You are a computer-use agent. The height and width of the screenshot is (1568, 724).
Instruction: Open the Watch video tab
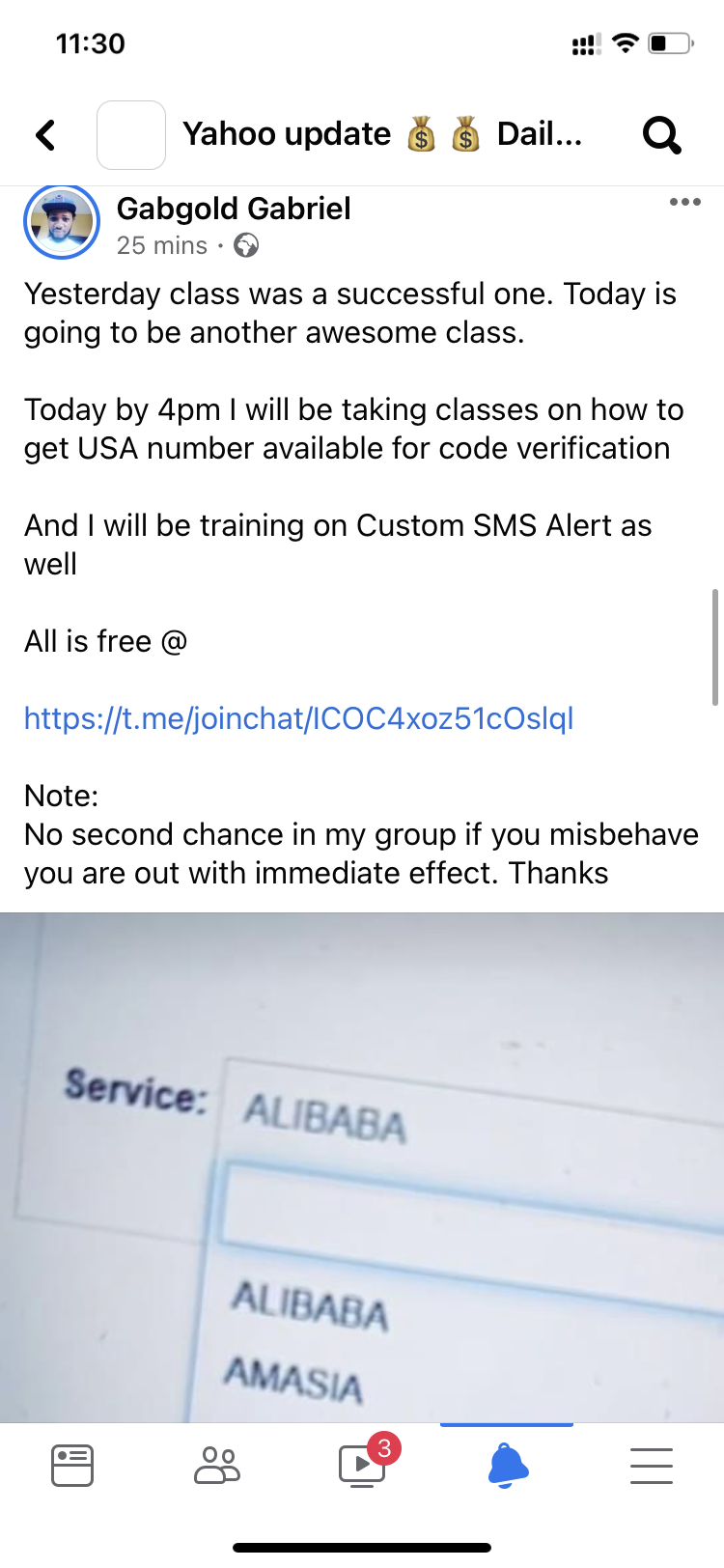pyautogui.click(x=362, y=1465)
